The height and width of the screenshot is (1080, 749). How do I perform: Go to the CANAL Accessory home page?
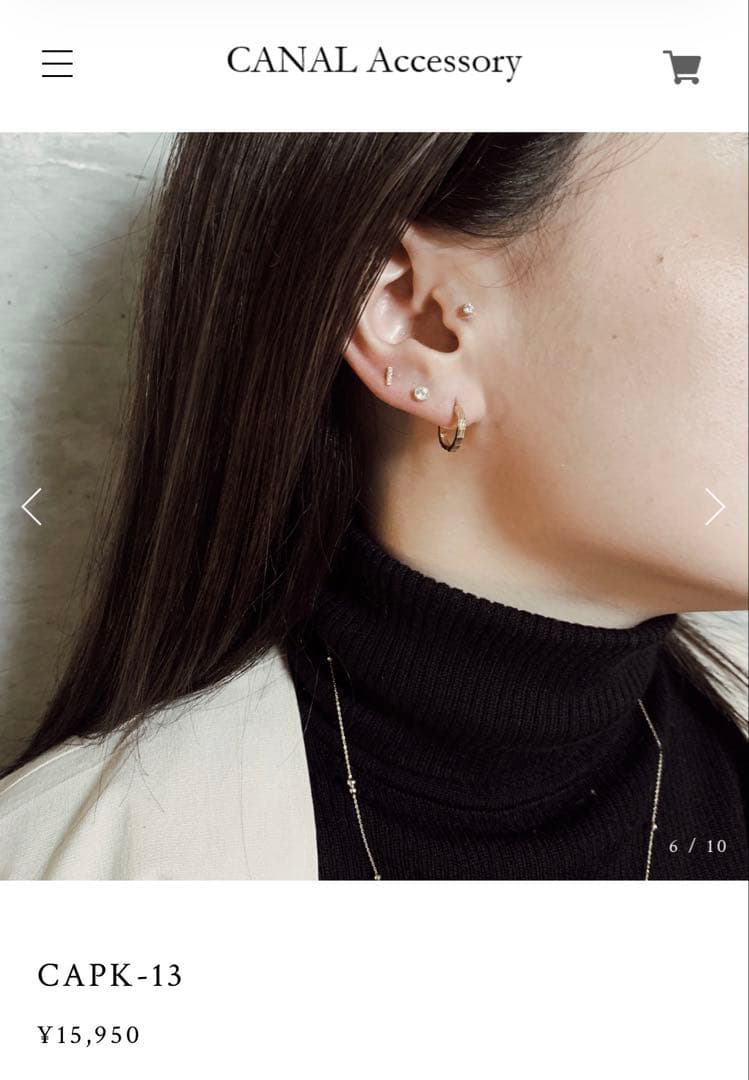click(x=374, y=62)
